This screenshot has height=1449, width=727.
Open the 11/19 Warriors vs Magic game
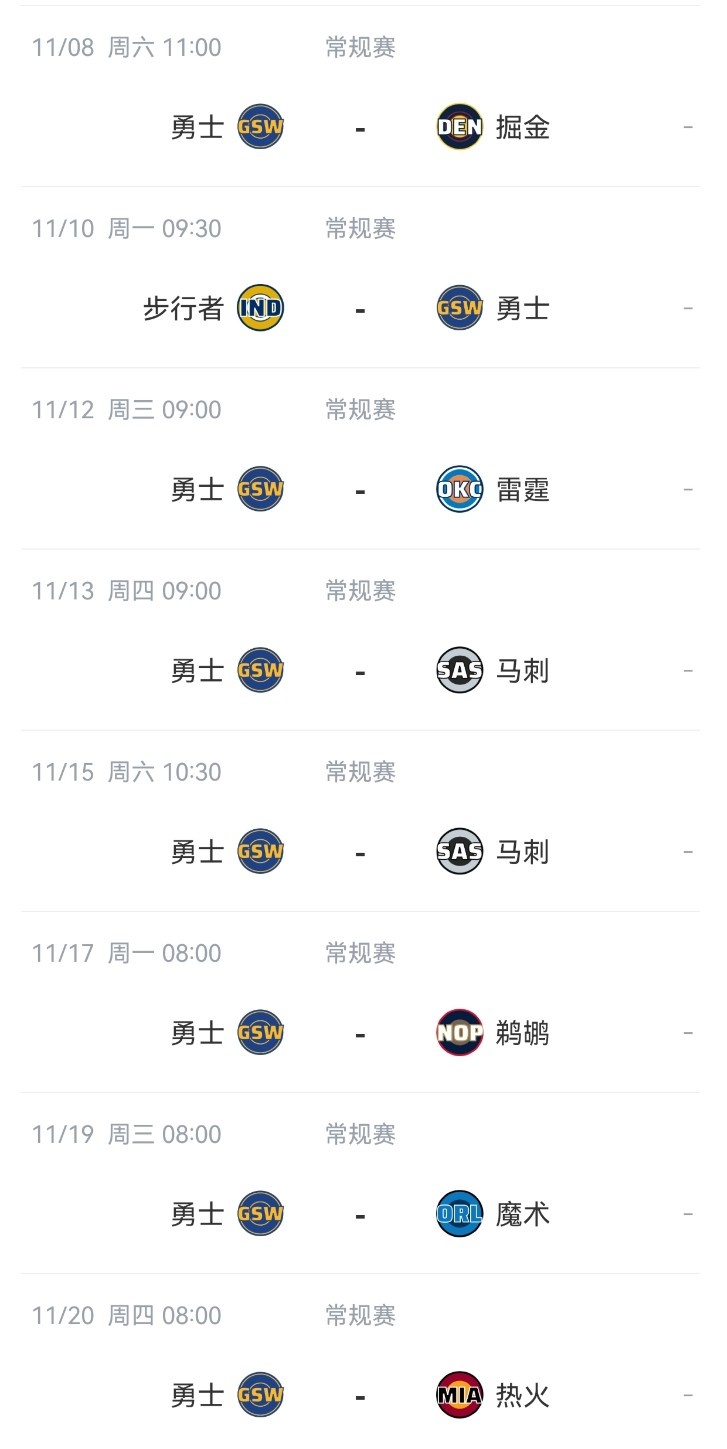[360, 1214]
